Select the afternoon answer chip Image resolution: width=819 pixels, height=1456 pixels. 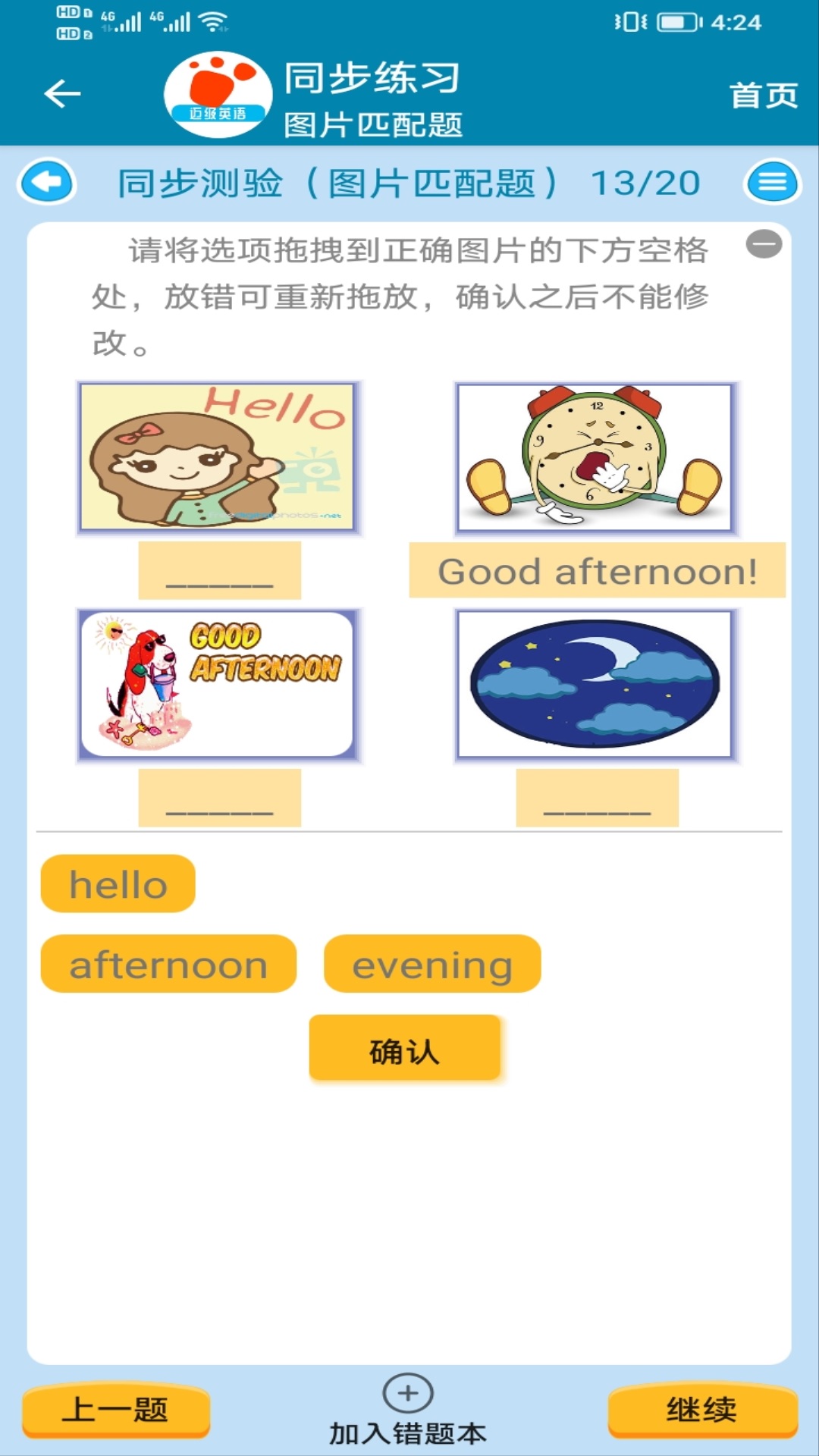167,963
